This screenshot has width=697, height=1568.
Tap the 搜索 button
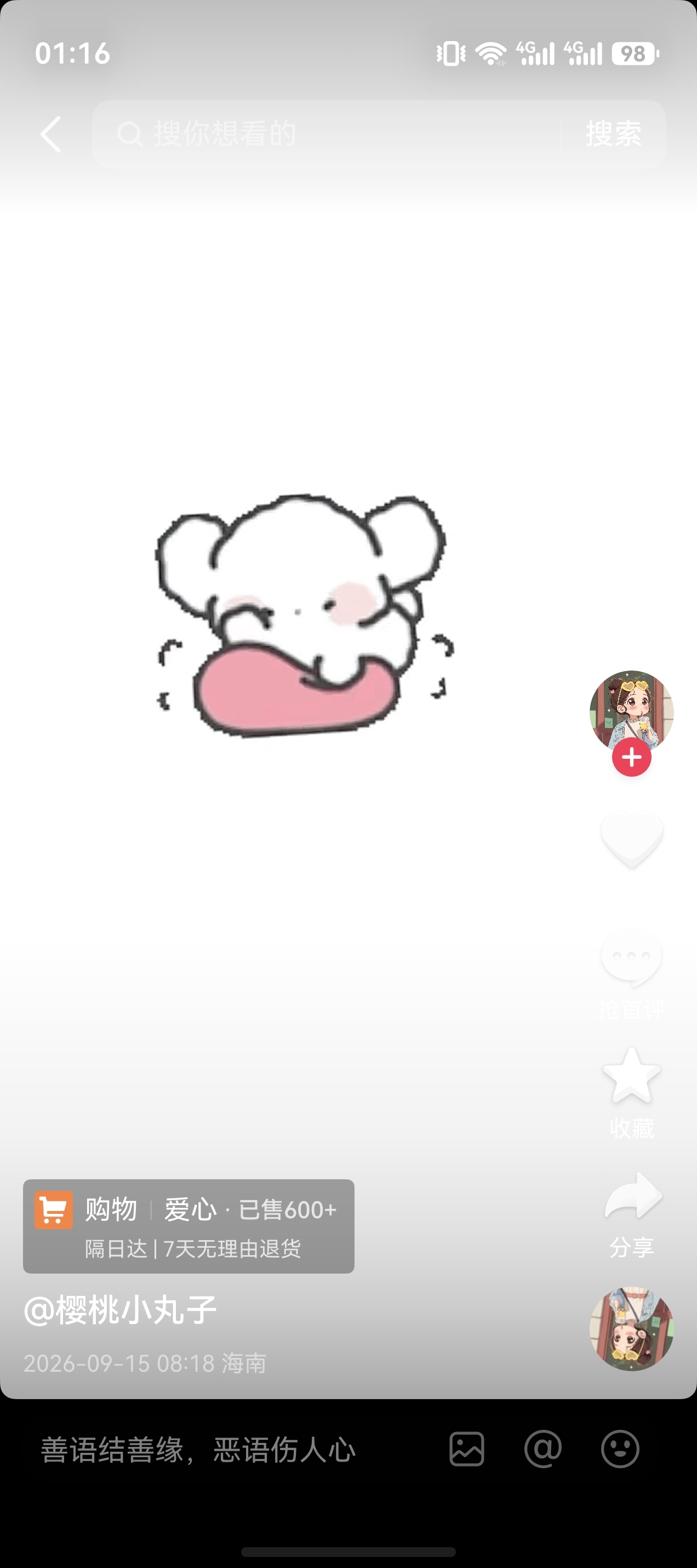(x=614, y=134)
